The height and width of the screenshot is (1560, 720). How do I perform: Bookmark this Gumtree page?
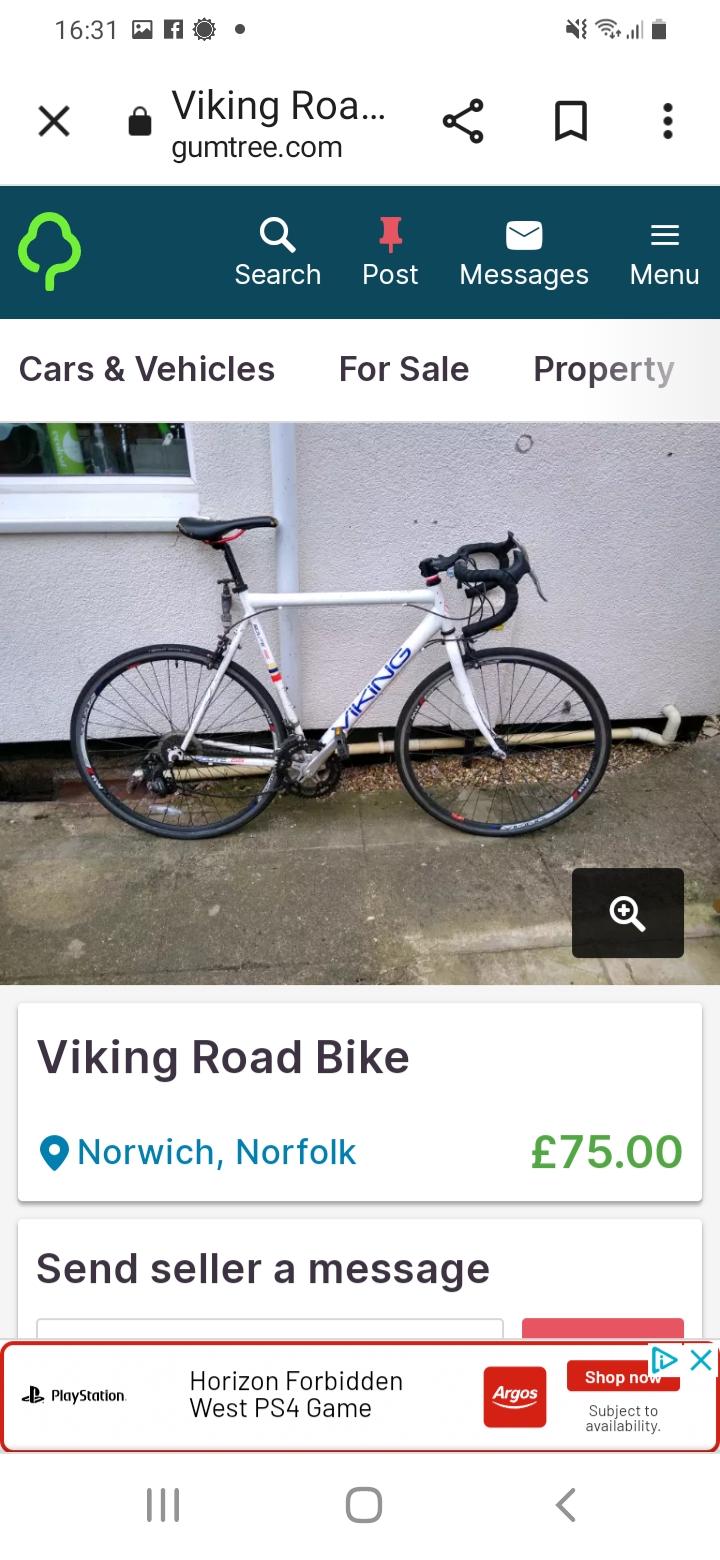pyautogui.click(x=571, y=122)
